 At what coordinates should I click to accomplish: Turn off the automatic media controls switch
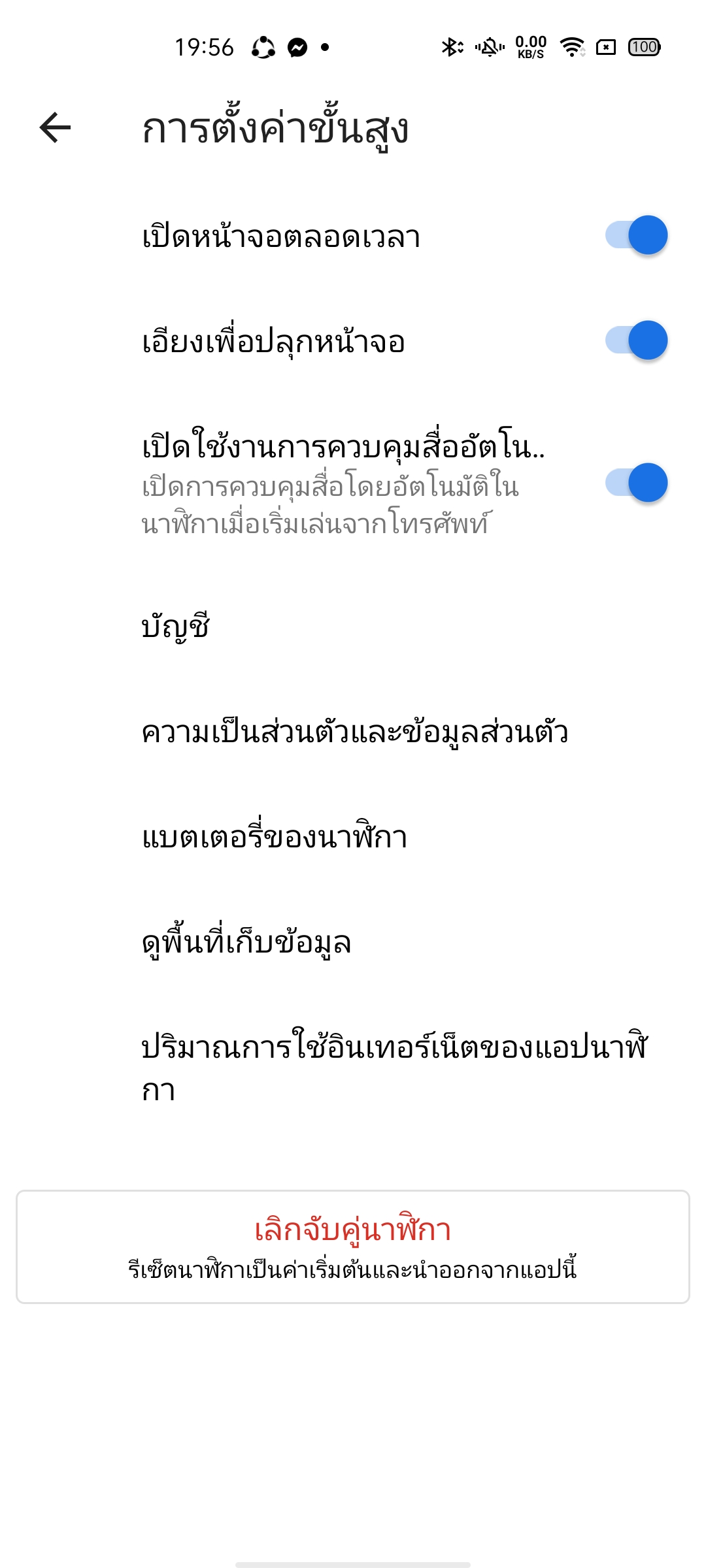(x=636, y=483)
